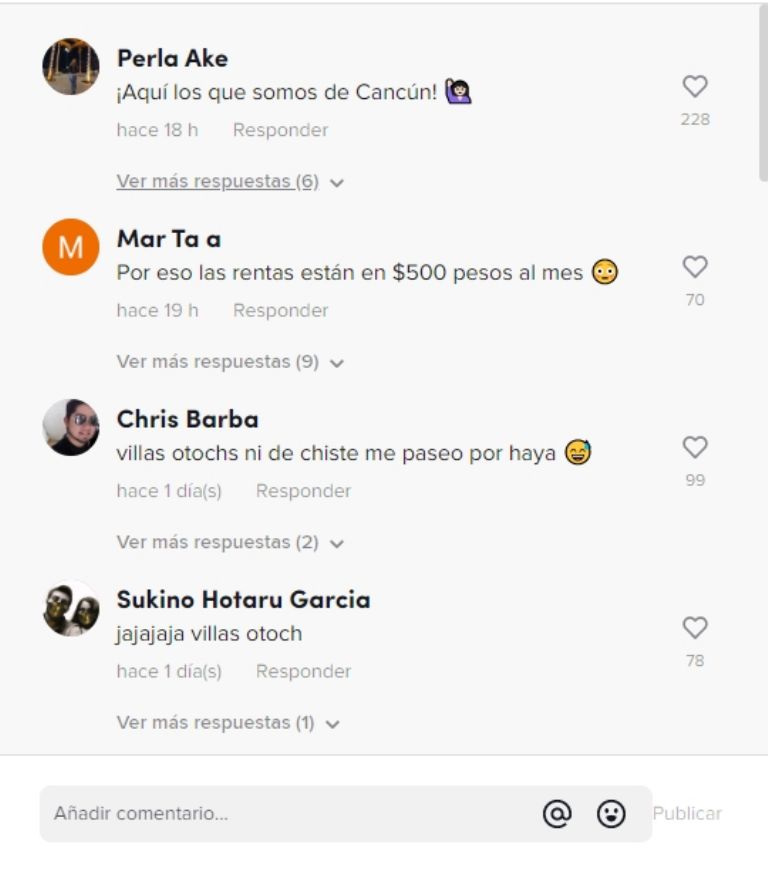Like Mar Ta a's comment
This screenshot has height=871, width=768.
pyautogui.click(x=695, y=267)
